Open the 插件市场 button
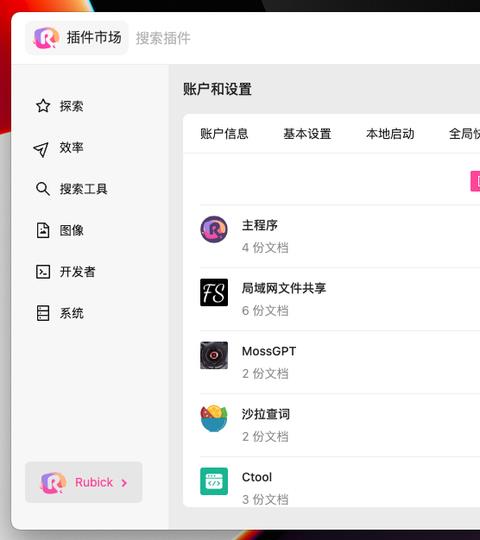 77,38
